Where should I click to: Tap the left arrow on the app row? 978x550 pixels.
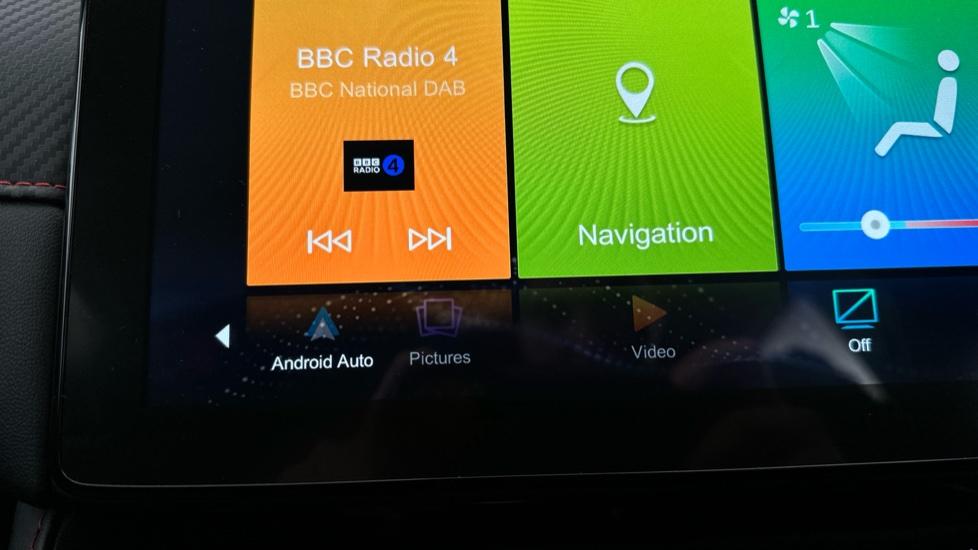[222, 336]
